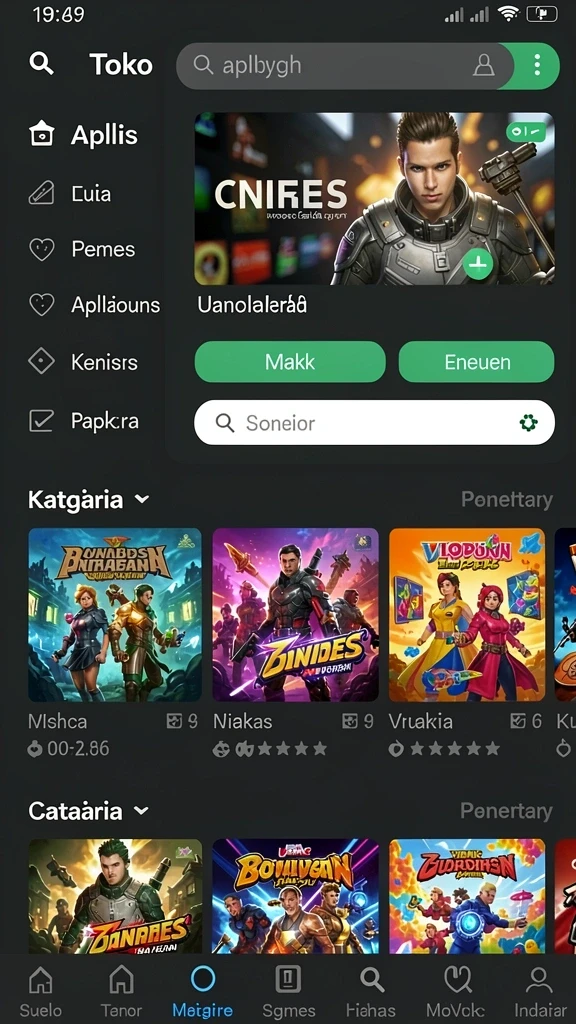Tap the aplbygh search field
This screenshot has height=1024, width=576.
(x=345, y=66)
